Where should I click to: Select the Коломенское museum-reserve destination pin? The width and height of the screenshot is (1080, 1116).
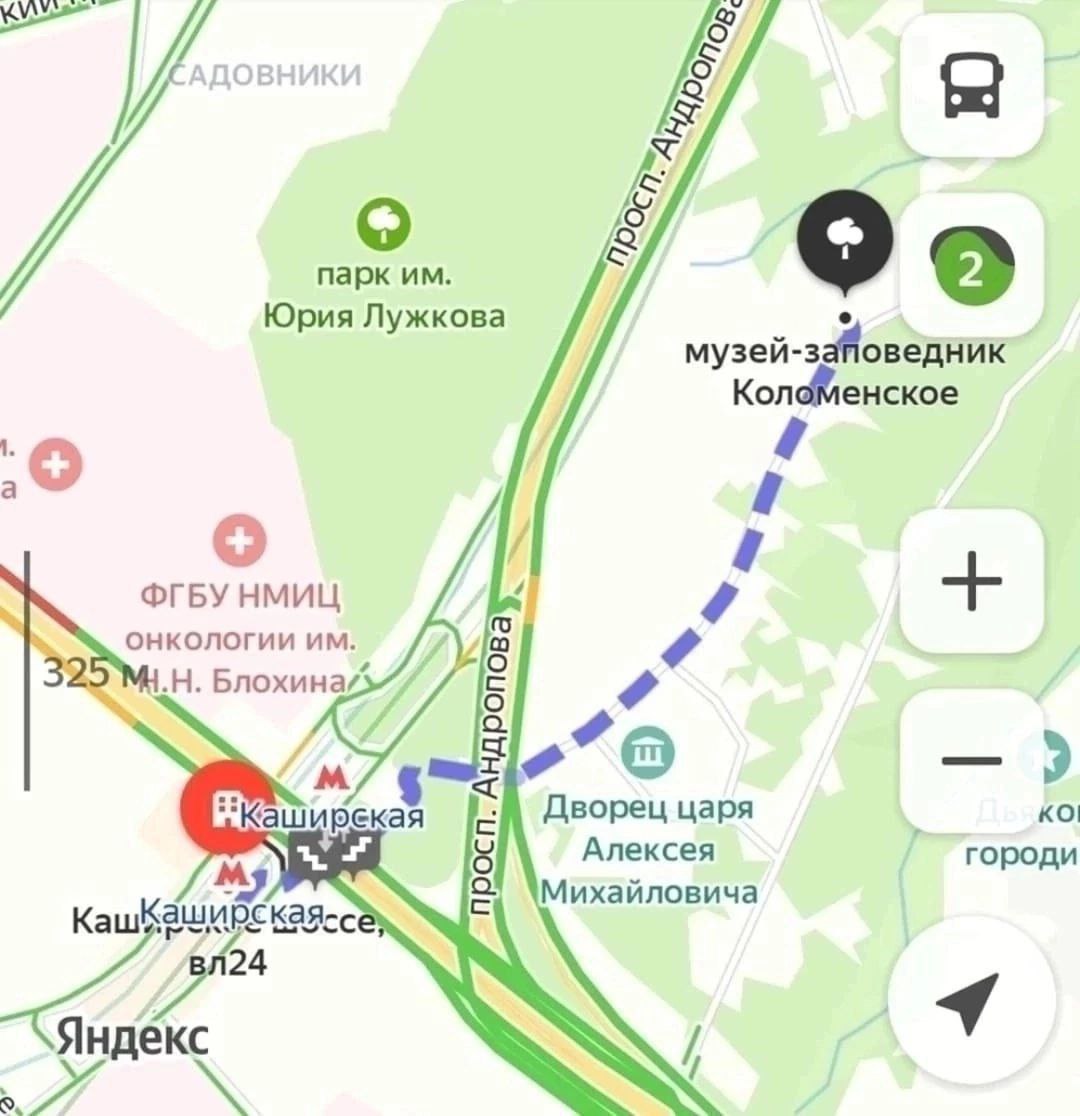(845, 239)
